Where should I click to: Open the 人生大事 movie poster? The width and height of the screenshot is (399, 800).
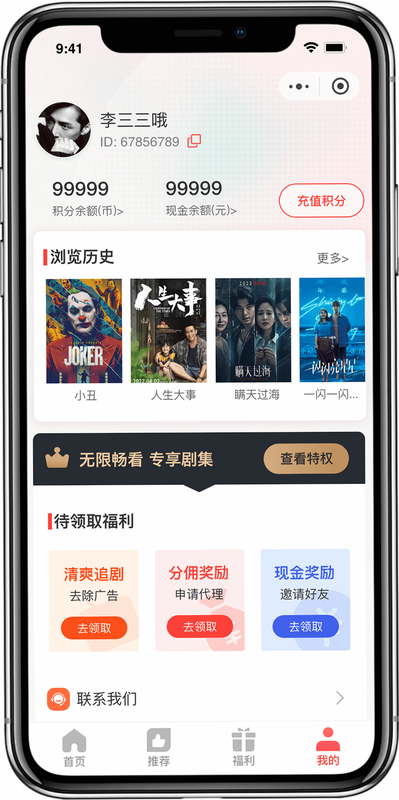click(168, 331)
